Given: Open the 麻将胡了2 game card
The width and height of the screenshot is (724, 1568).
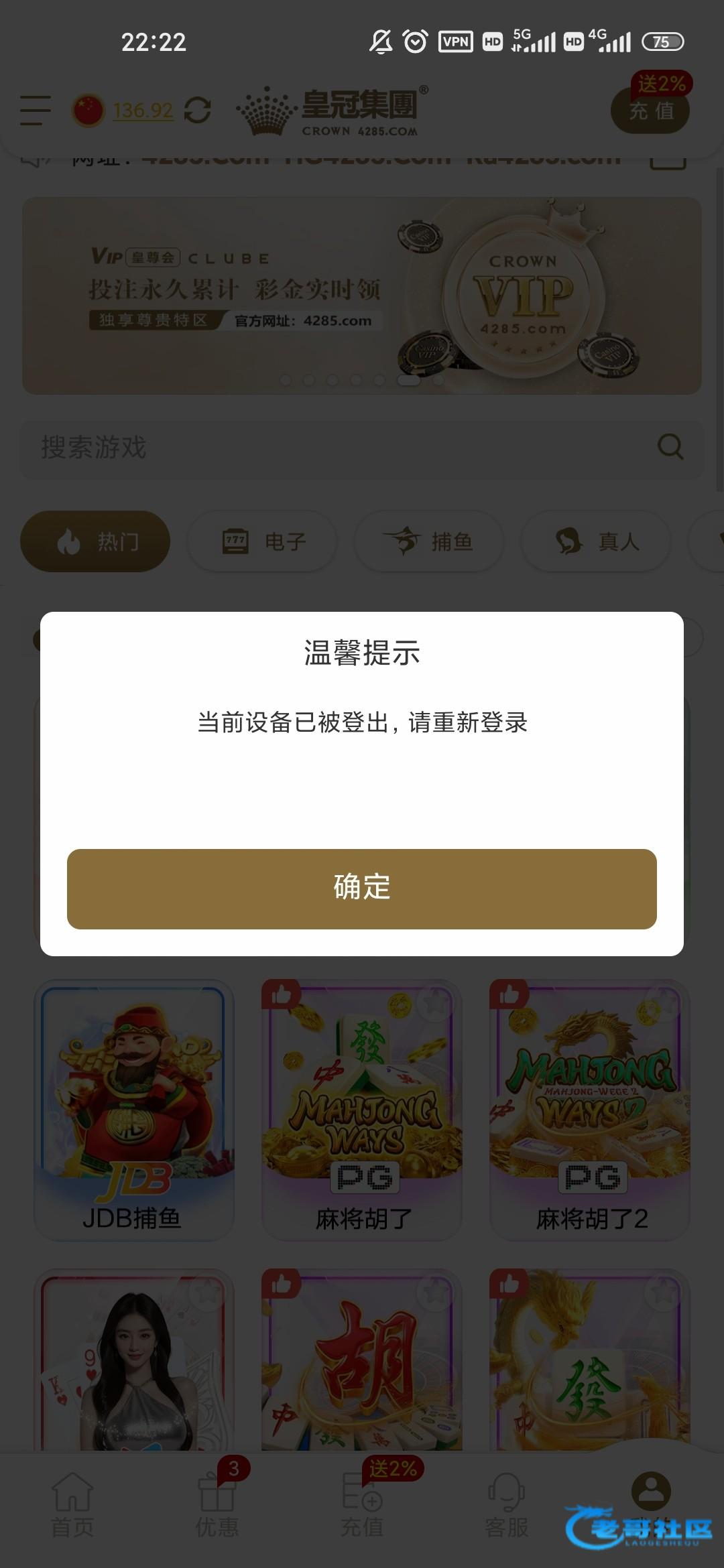Looking at the screenshot, I should [590, 1109].
